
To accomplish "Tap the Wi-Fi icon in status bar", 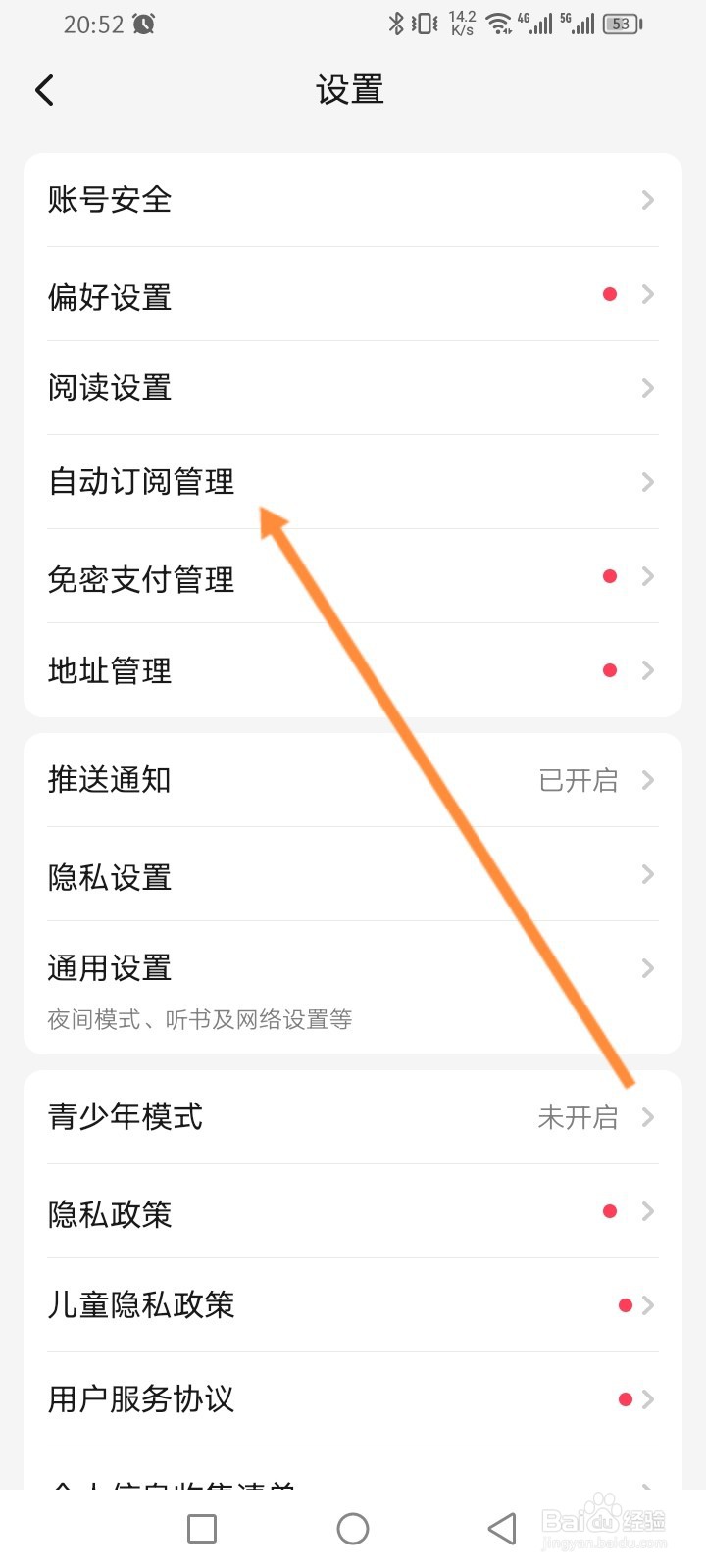I will (x=498, y=22).
